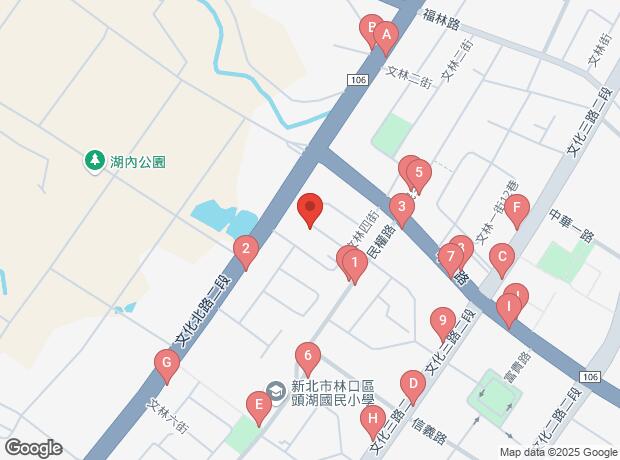Select map marker H
The image size is (620, 460).
[372, 419]
